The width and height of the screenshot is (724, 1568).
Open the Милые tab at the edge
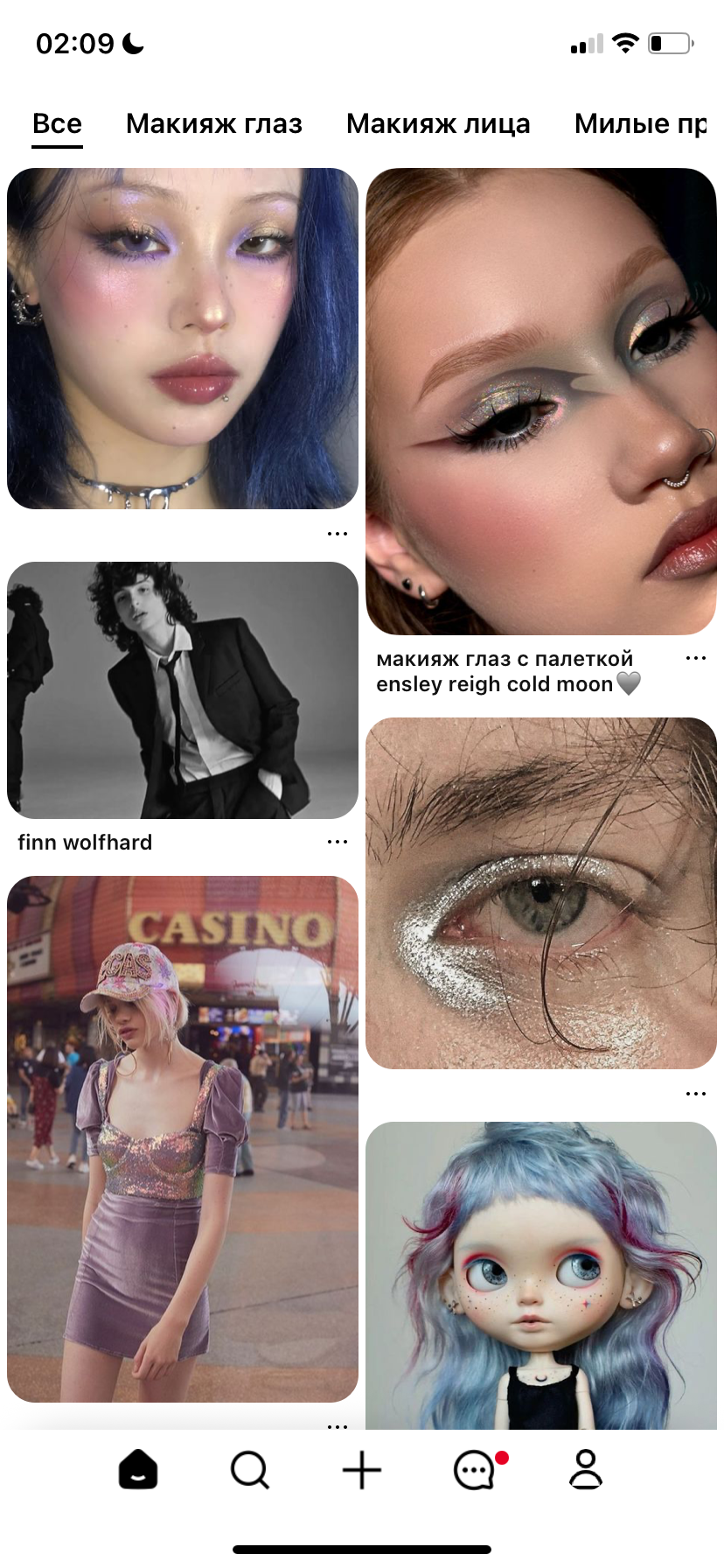(x=640, y=124)
